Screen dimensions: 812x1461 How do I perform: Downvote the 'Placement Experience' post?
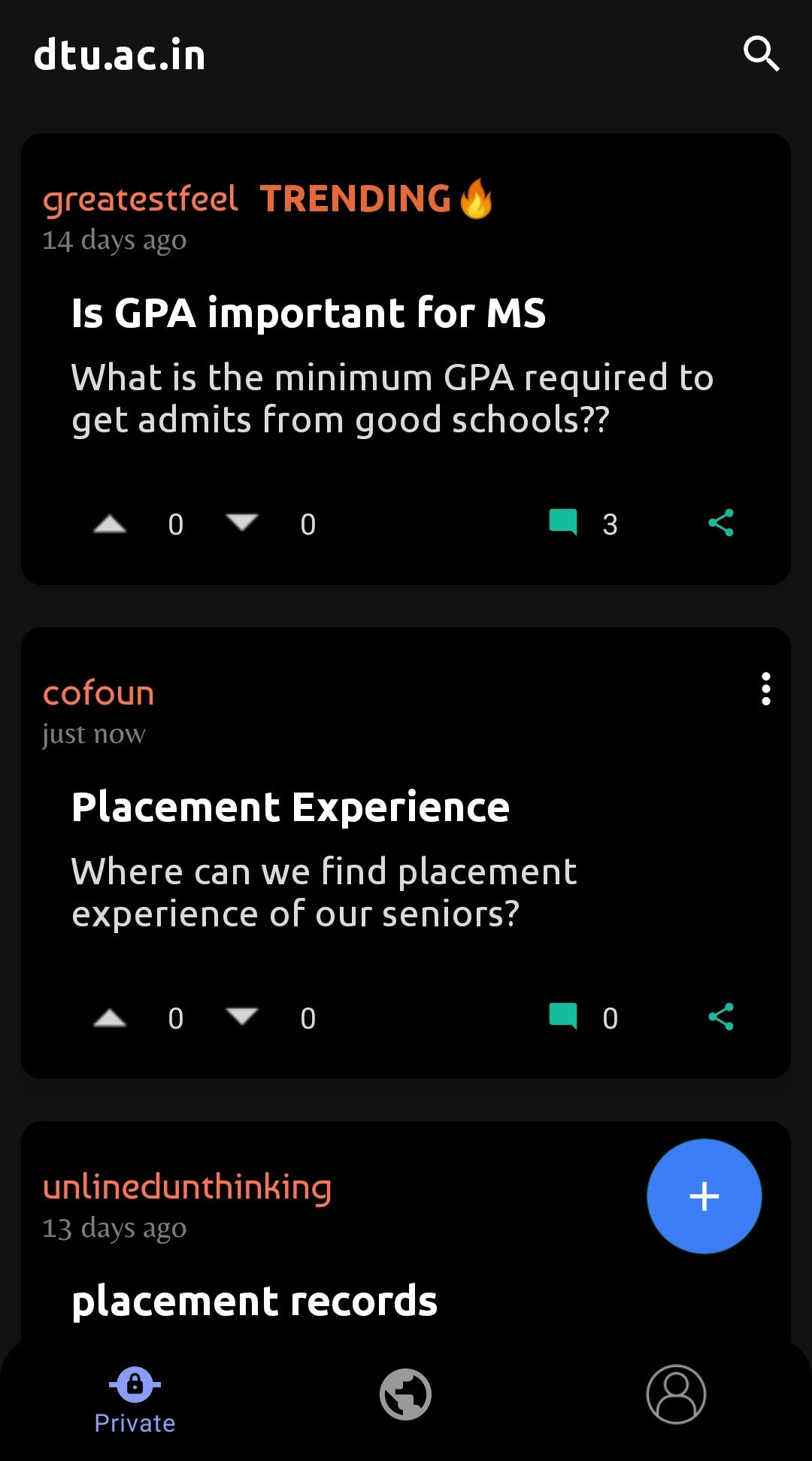241,1017
